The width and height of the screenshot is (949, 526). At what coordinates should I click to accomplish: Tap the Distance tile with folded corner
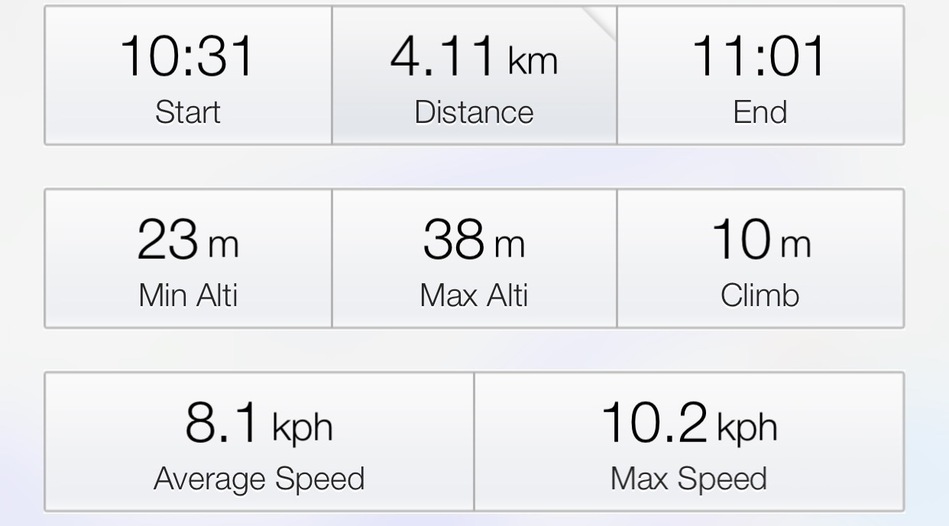click(x=474, y=76)
